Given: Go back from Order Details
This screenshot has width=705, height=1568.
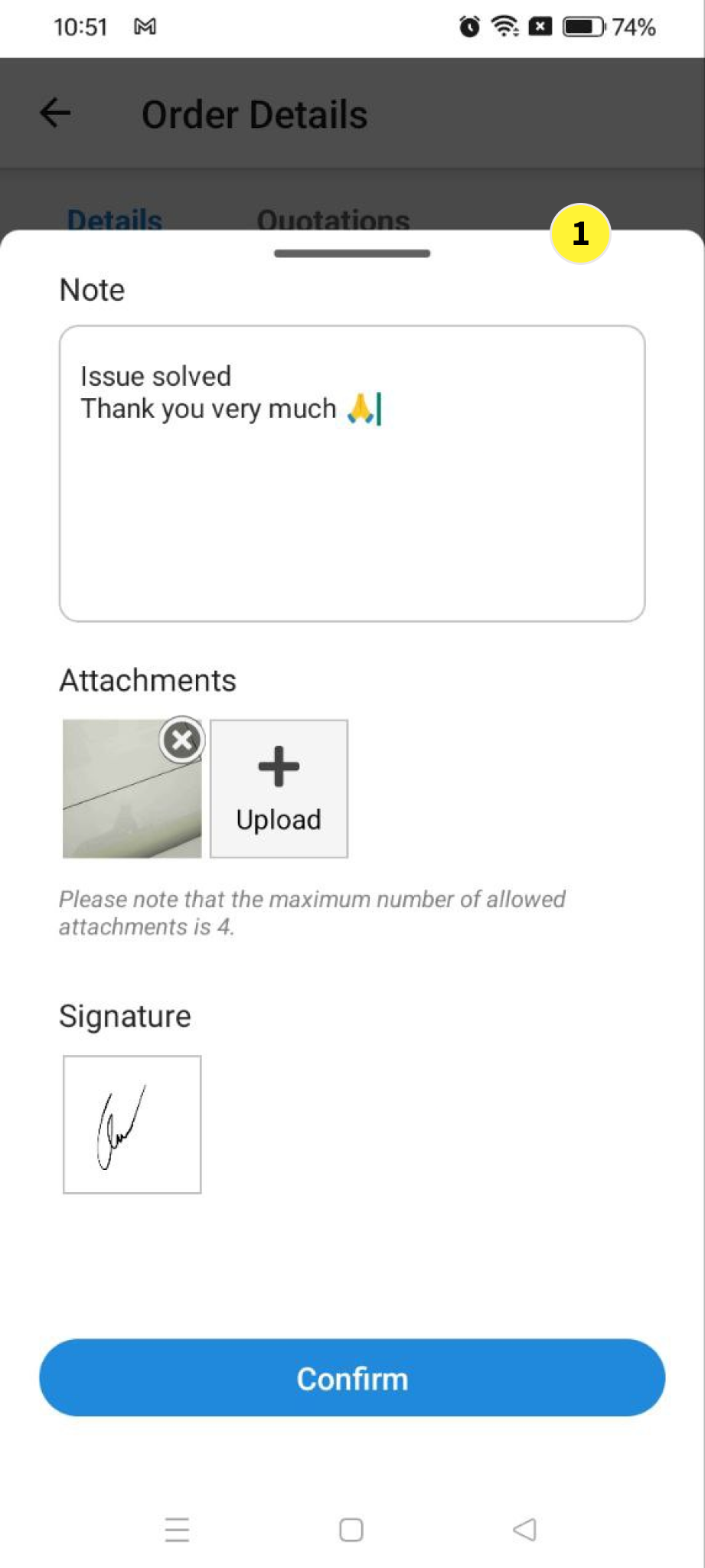Looking at the screenshot, I should (55, 113).
